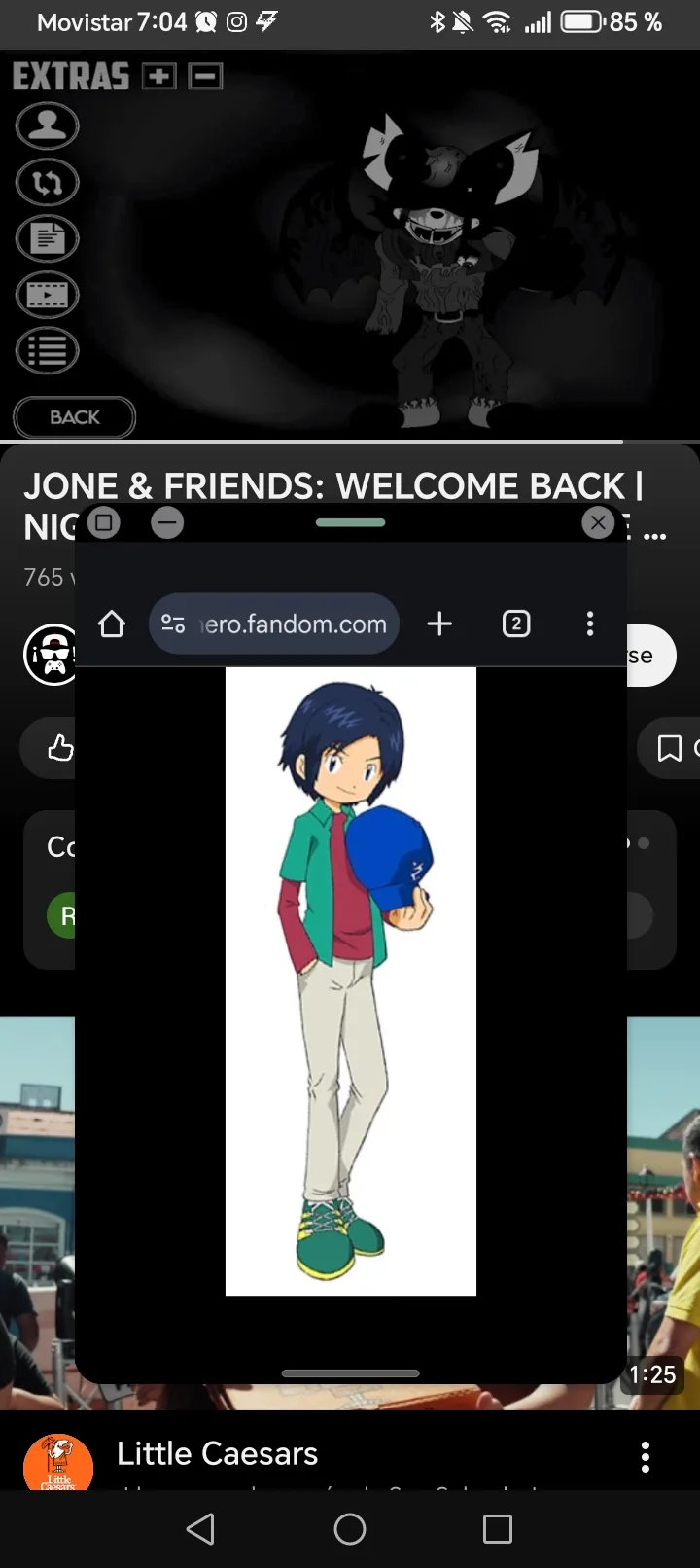The image size is (700, 1568).
Task: Minimize the floating browser window
Action: click(x=167, y=523)
